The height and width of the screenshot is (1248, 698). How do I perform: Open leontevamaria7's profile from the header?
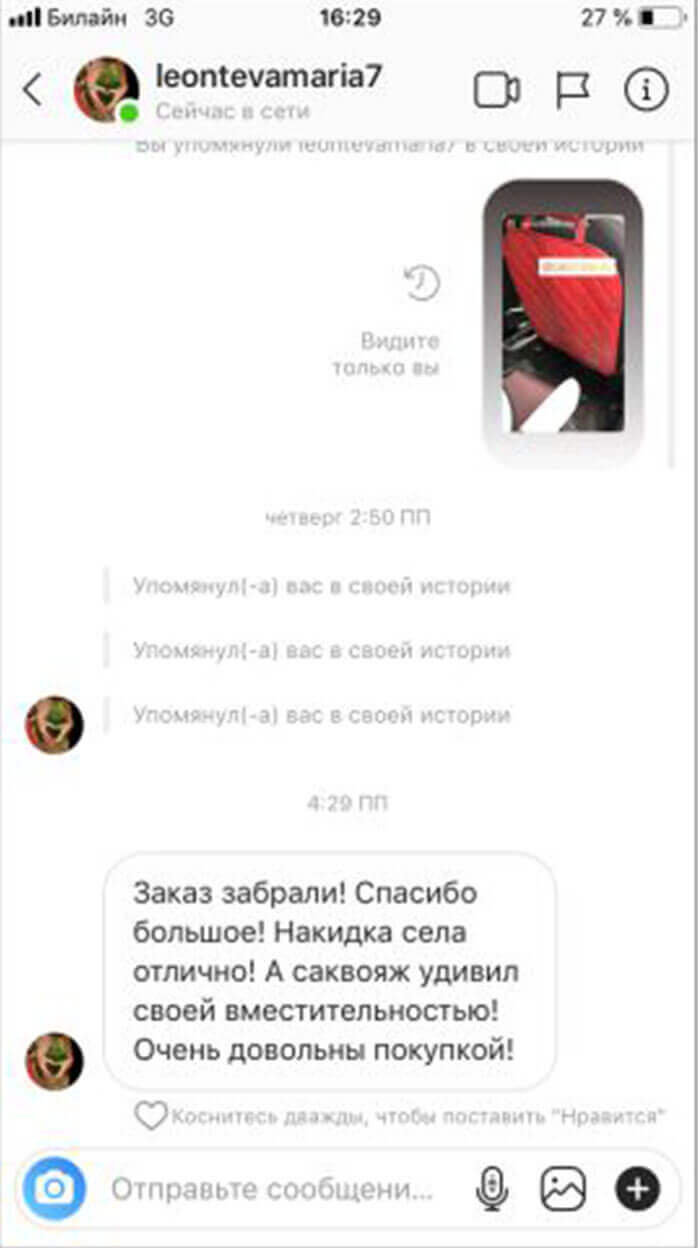pos(268,77)
